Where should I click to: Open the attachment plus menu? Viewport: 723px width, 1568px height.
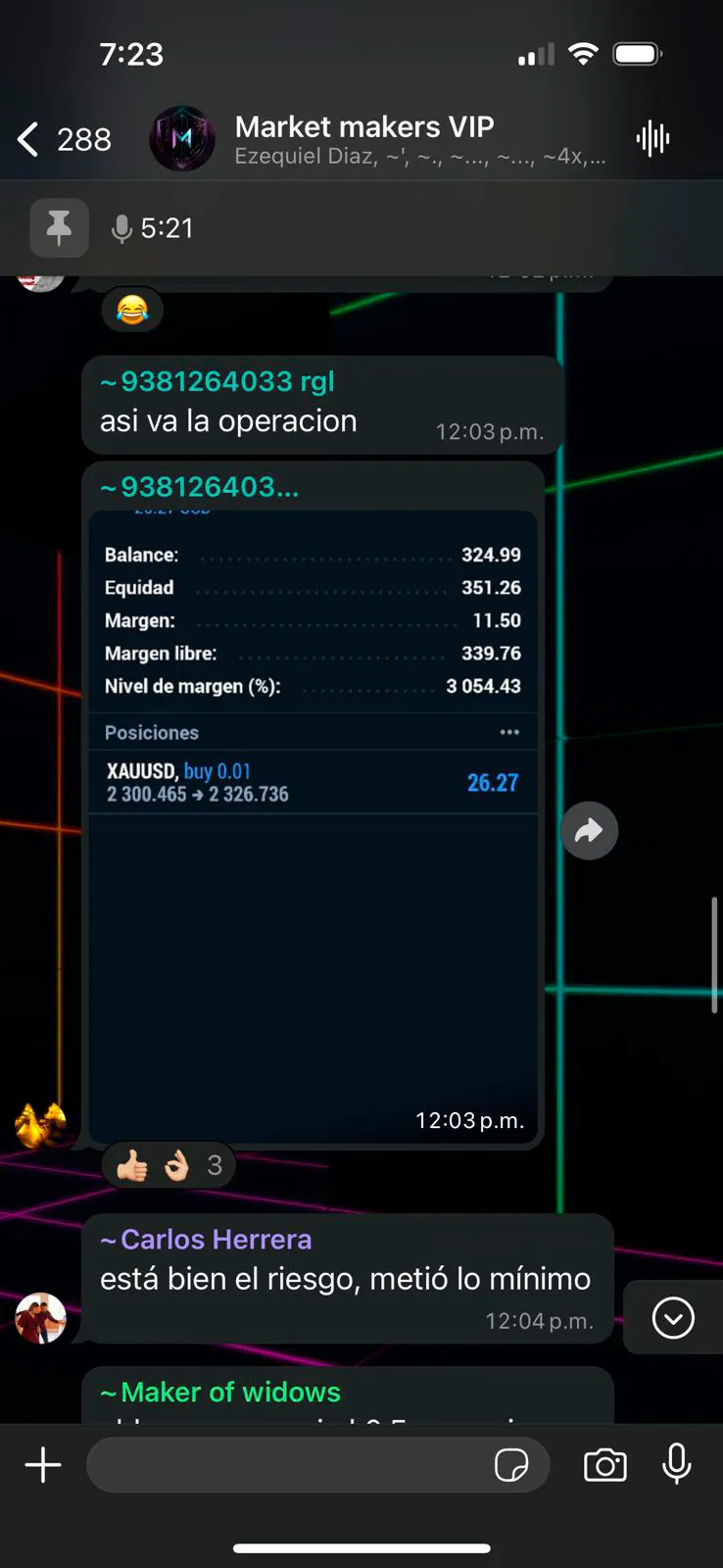[43, 1465]
